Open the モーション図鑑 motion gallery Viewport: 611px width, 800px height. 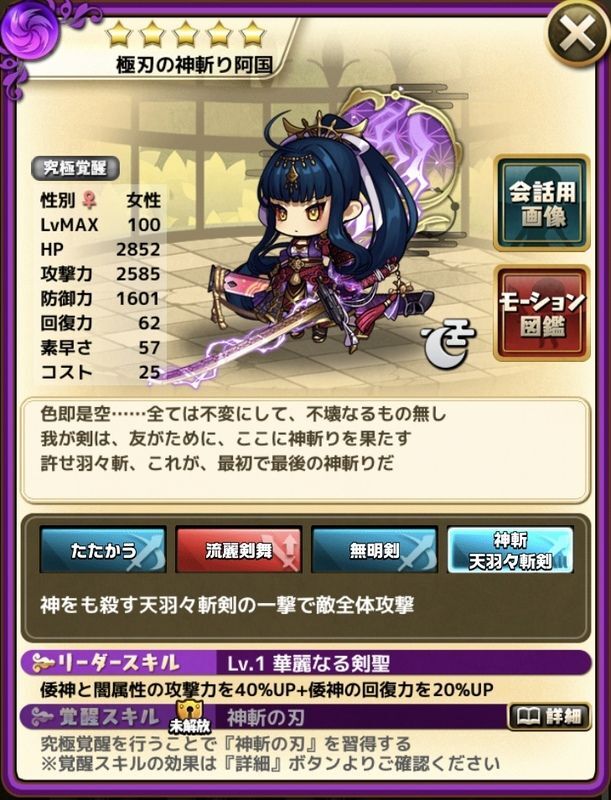pos(541,312)
